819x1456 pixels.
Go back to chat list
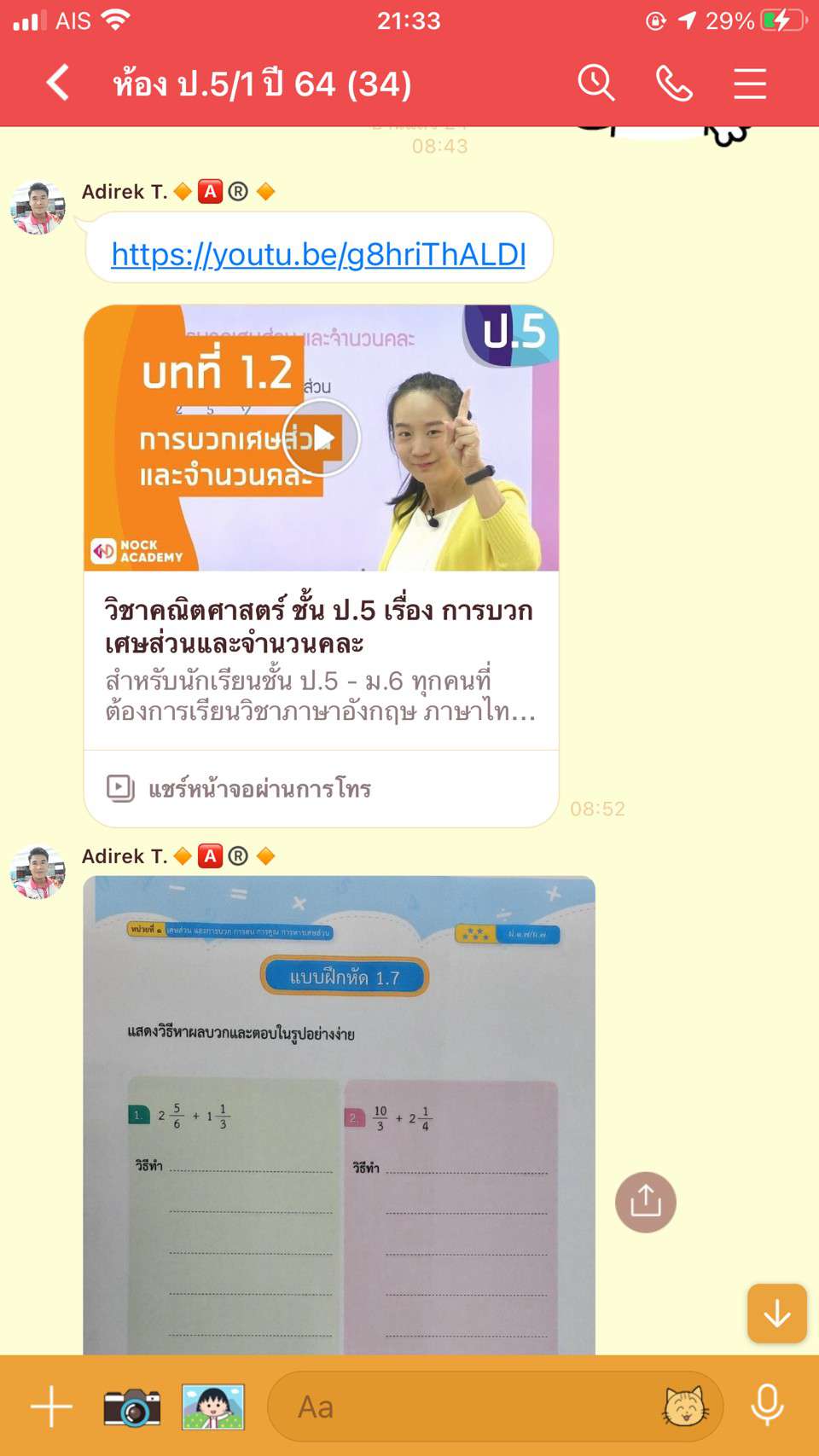[x=57, y=84]
